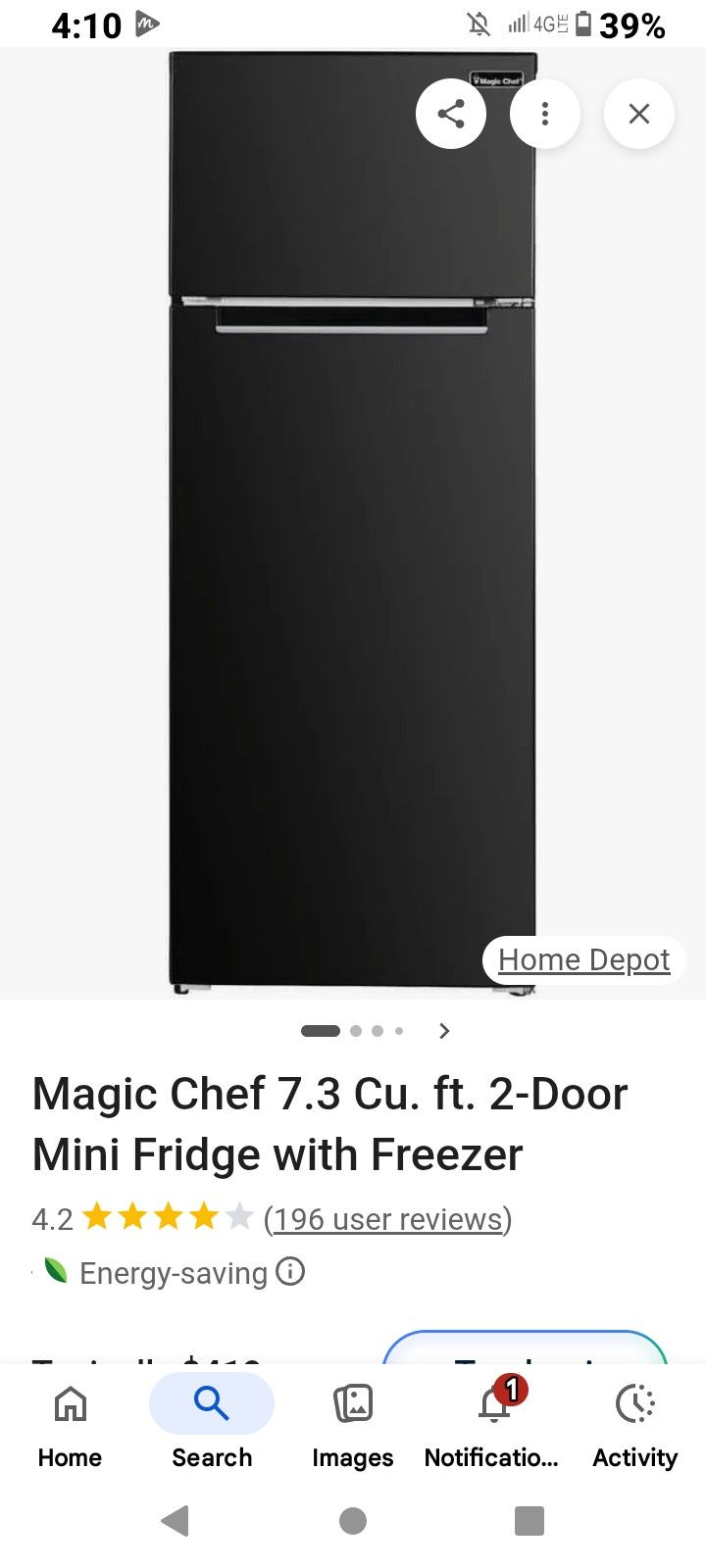Tap the Android home navigation circle
The width and height of the screenshot is (706, 1568).
tap(353, 1522)
